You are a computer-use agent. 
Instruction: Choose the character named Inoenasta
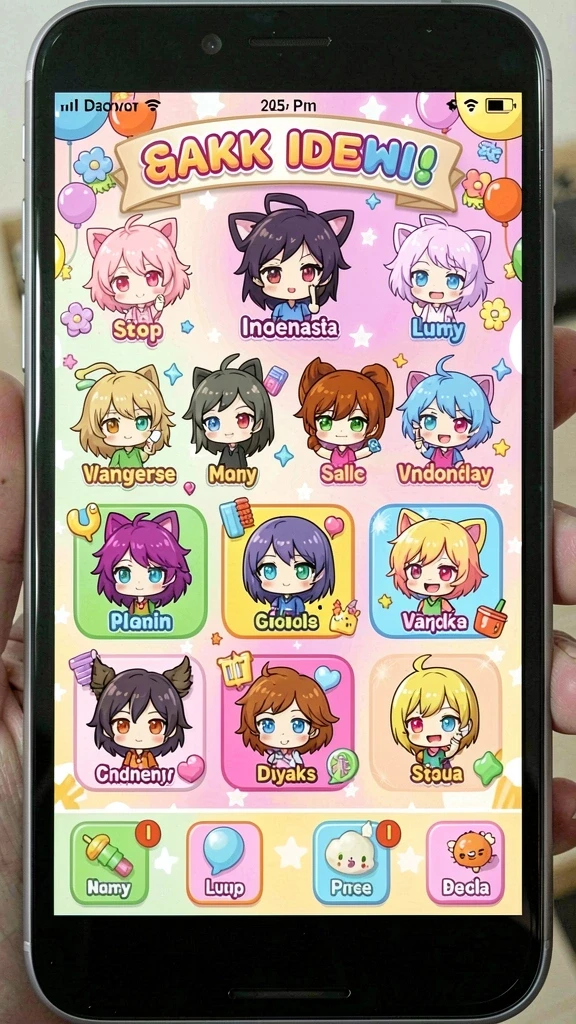click(290, 268)
